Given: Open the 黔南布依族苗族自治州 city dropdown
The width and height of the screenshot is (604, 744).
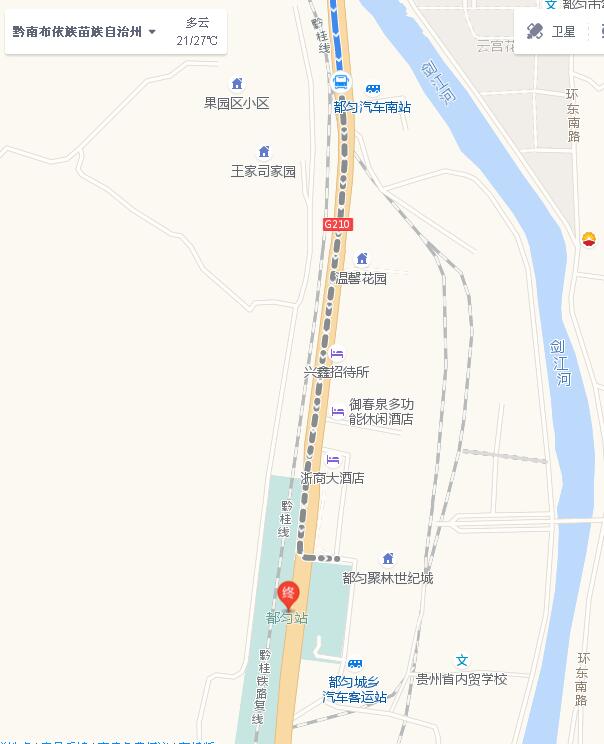Looking at the screenshot, I should [x=84, y=31].
